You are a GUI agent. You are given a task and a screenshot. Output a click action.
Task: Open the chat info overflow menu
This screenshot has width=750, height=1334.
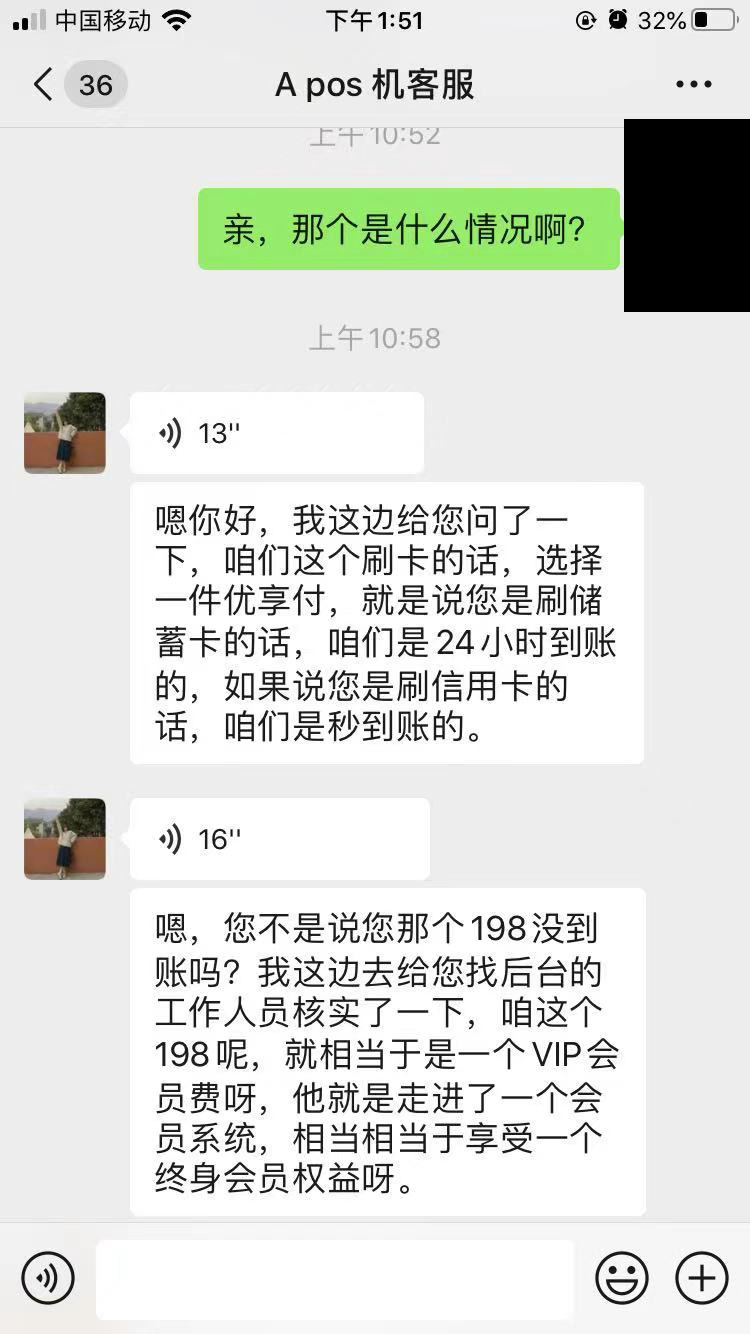(x=693, y=85)
